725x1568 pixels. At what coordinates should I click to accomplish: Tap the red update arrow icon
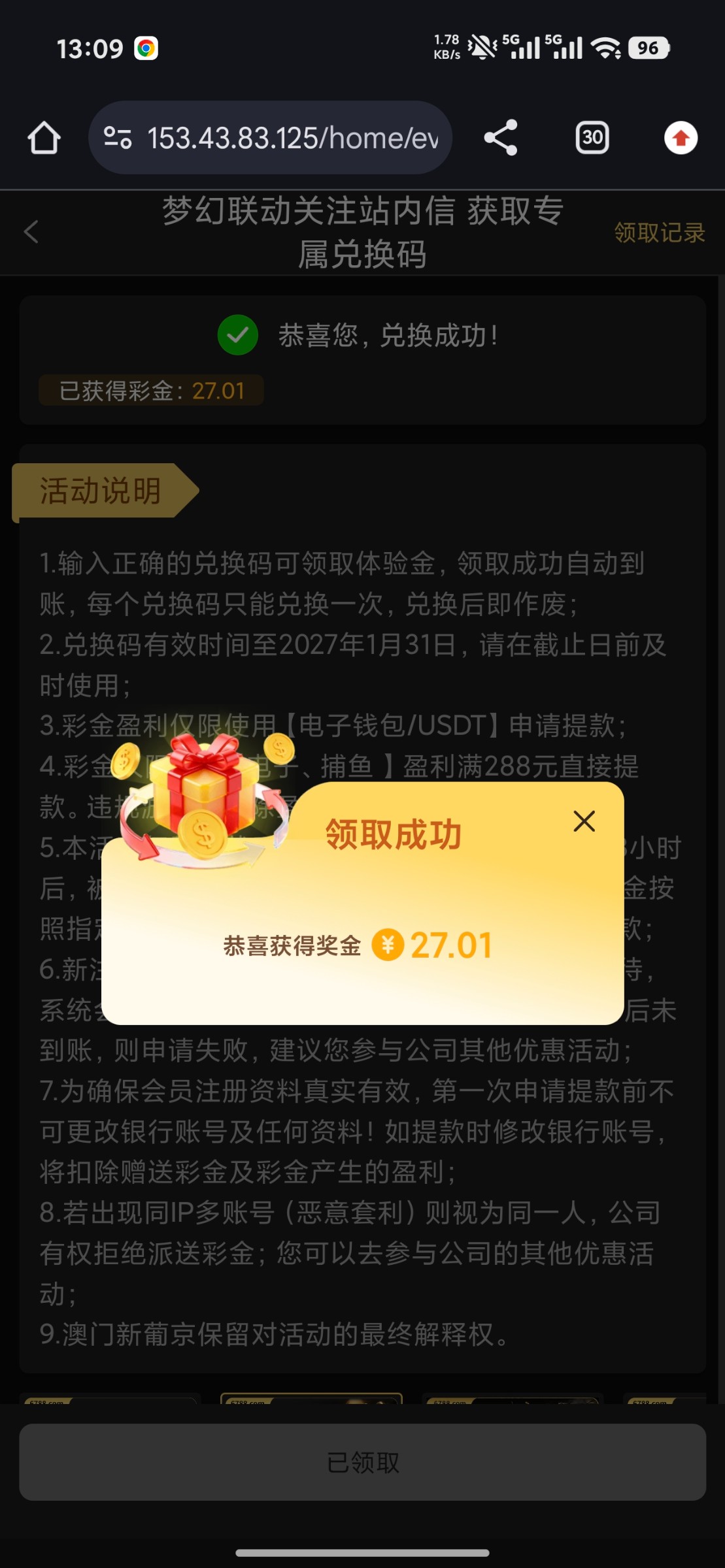681,138
